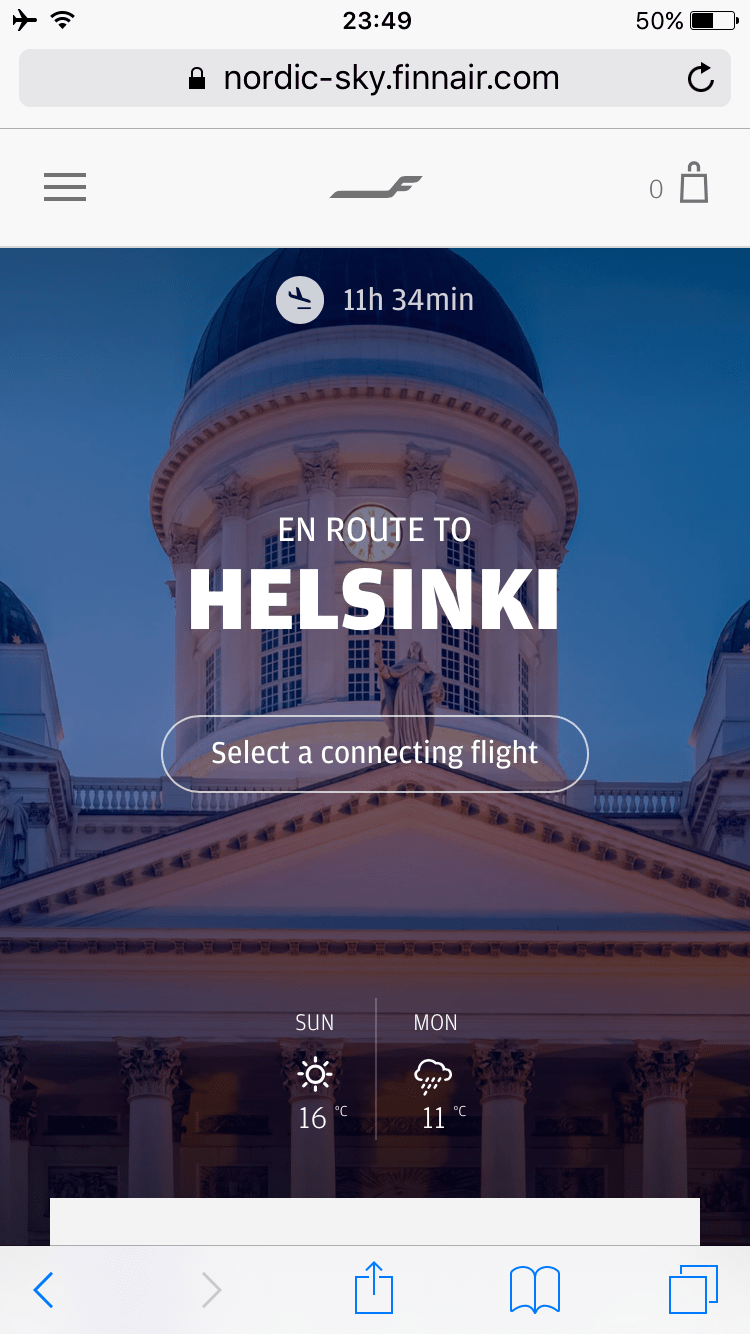This screenshot has height=1334, width=750.
Task: Tap the Finnair logo
Action: (376, 186)
